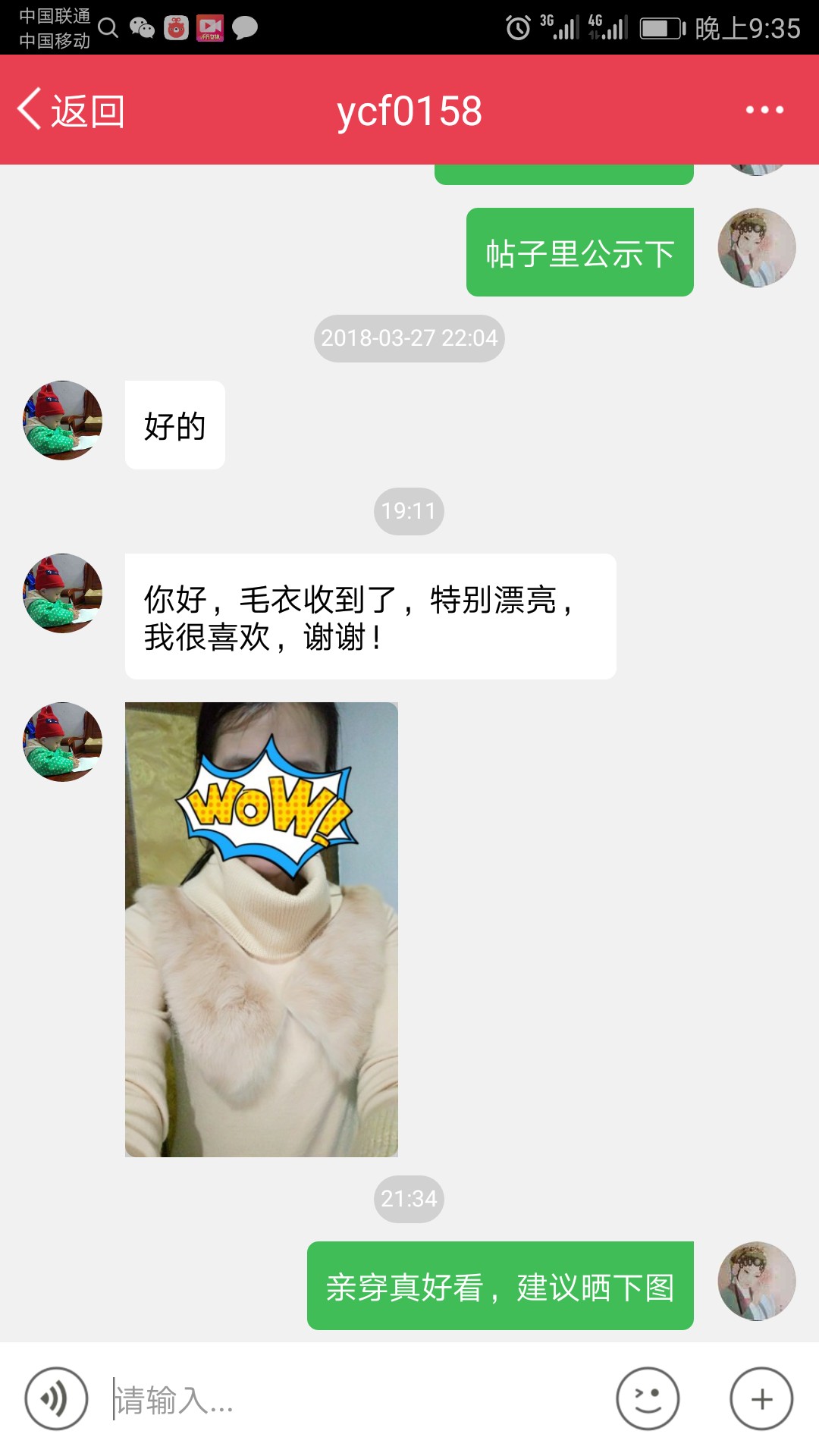This screenshot has height=1456, width=819.
Task: Switch to voice input with the speaker icon
Action: pos(56,1398)
